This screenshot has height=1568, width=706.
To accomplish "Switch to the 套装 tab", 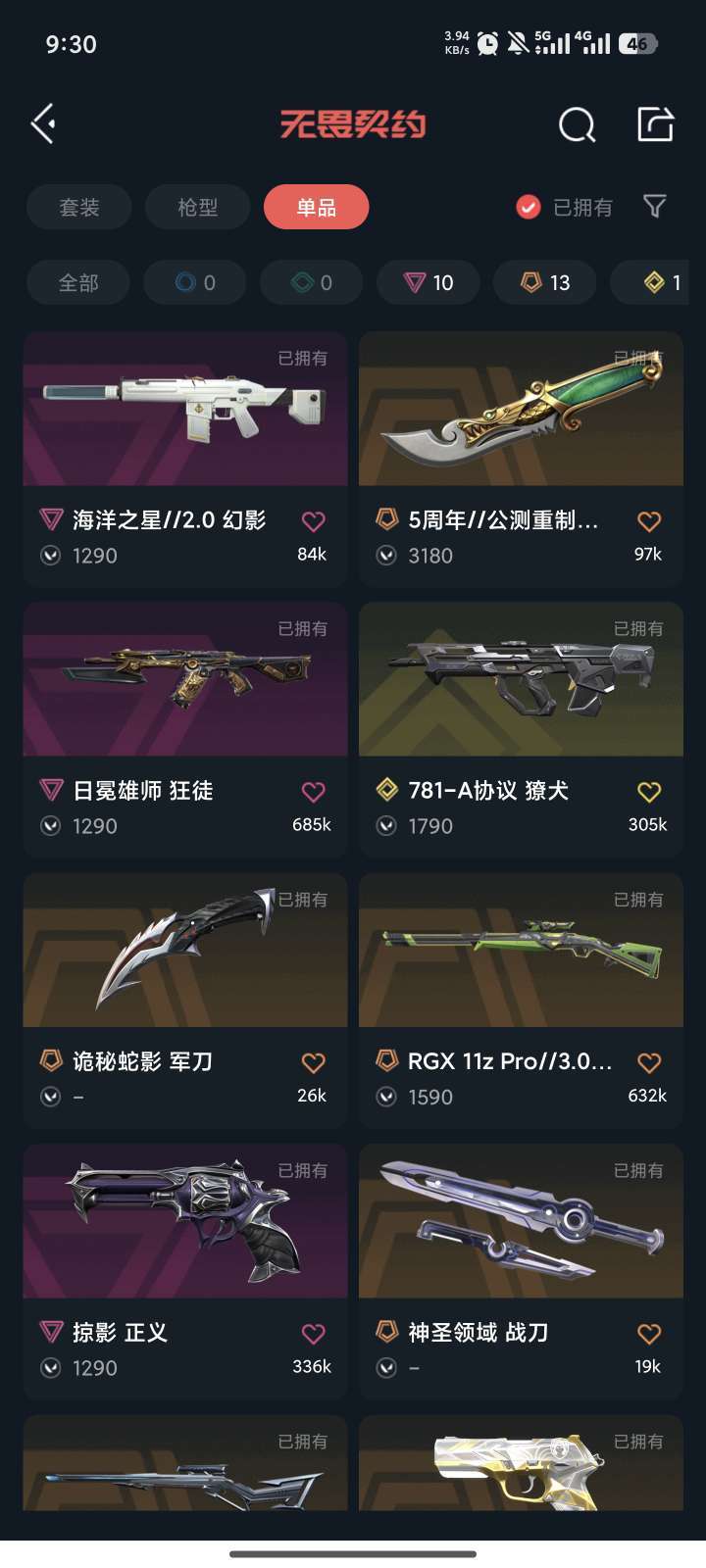I will (79, 207).
